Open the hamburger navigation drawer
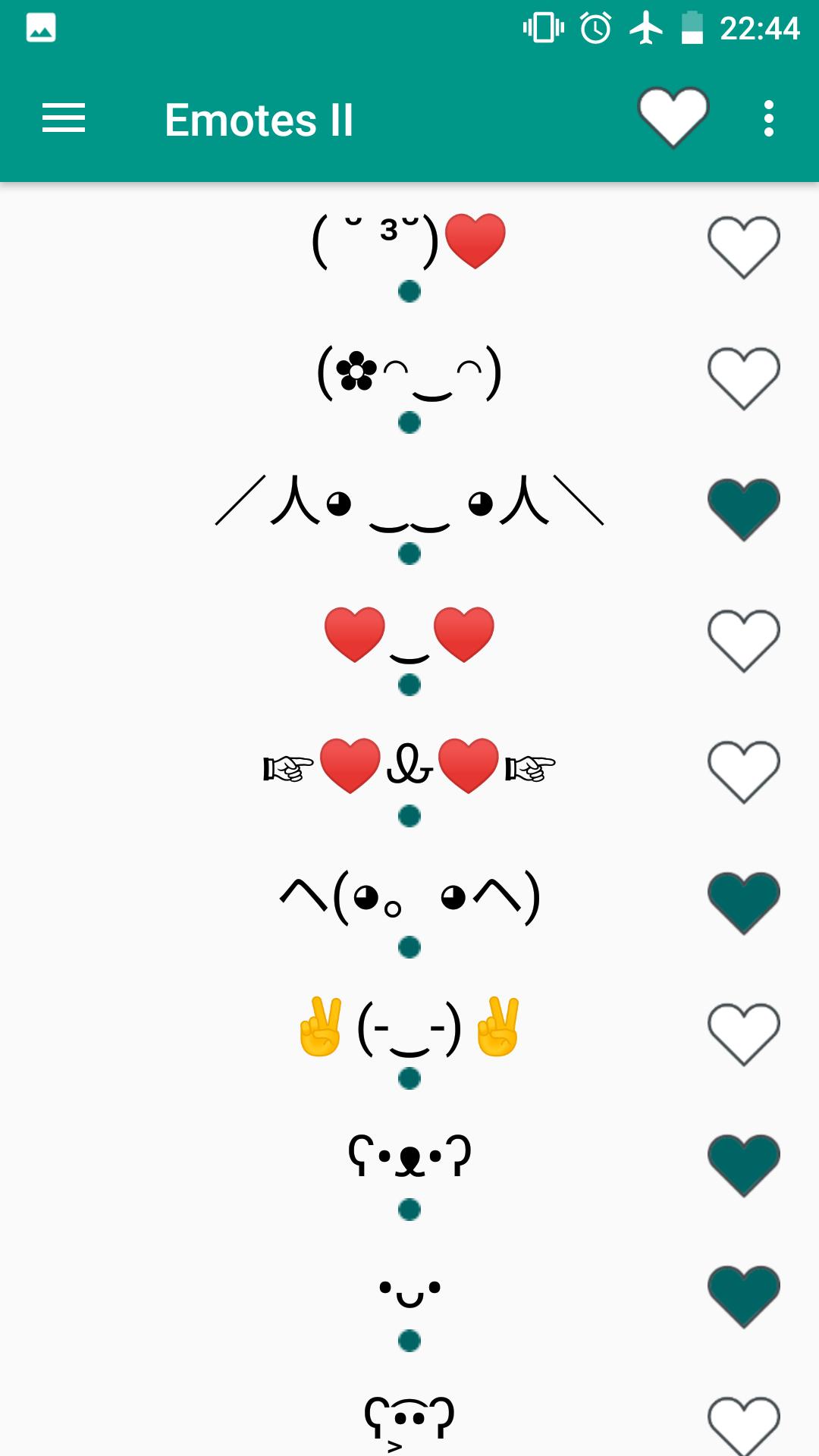This screenshot has width=819, height=1456. click(x=64, y=119)
